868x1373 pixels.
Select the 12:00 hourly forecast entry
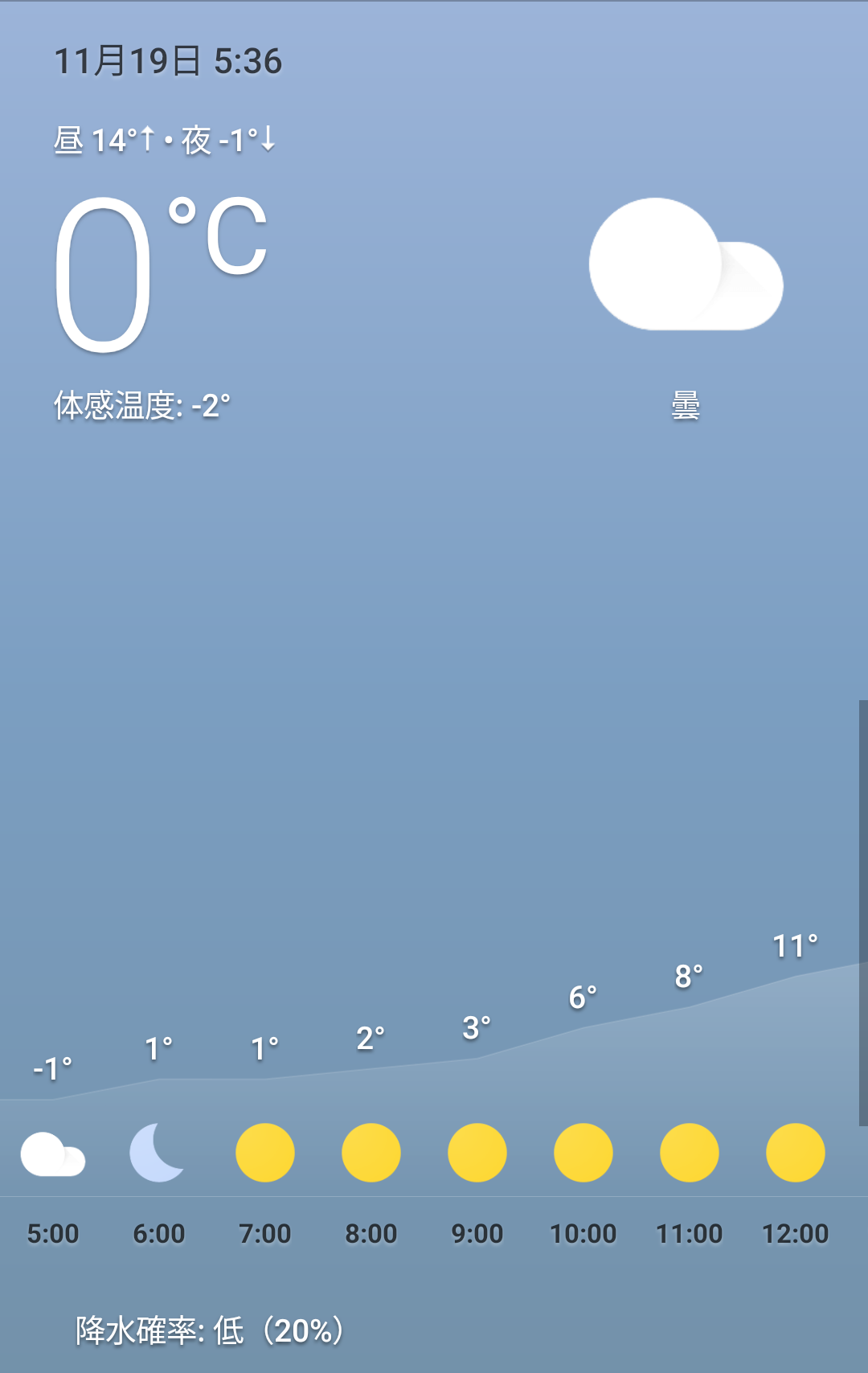[x=795, y=1154]
